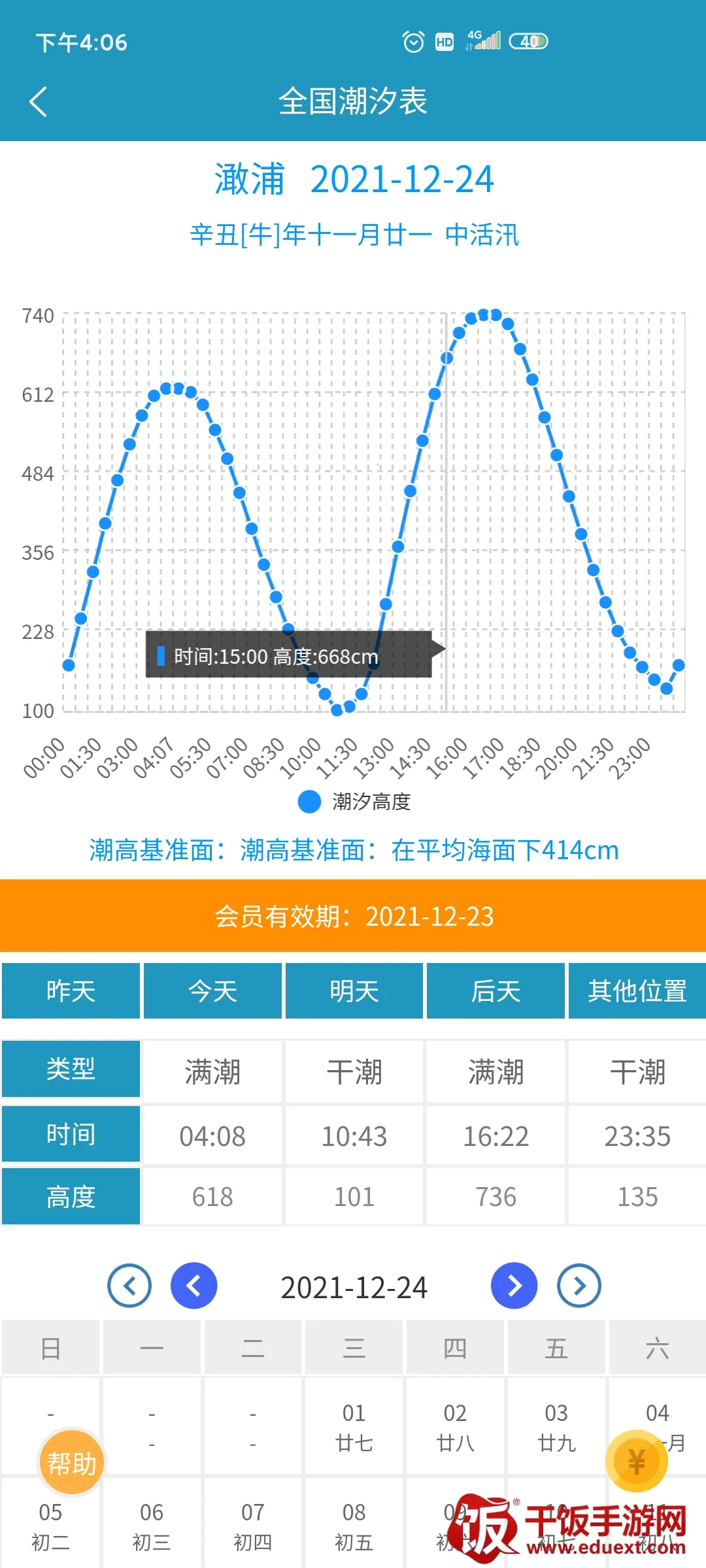This screenshot has height=1568, width=706.
Task: Select calendar date 01 廿七
Action: 354,1427
